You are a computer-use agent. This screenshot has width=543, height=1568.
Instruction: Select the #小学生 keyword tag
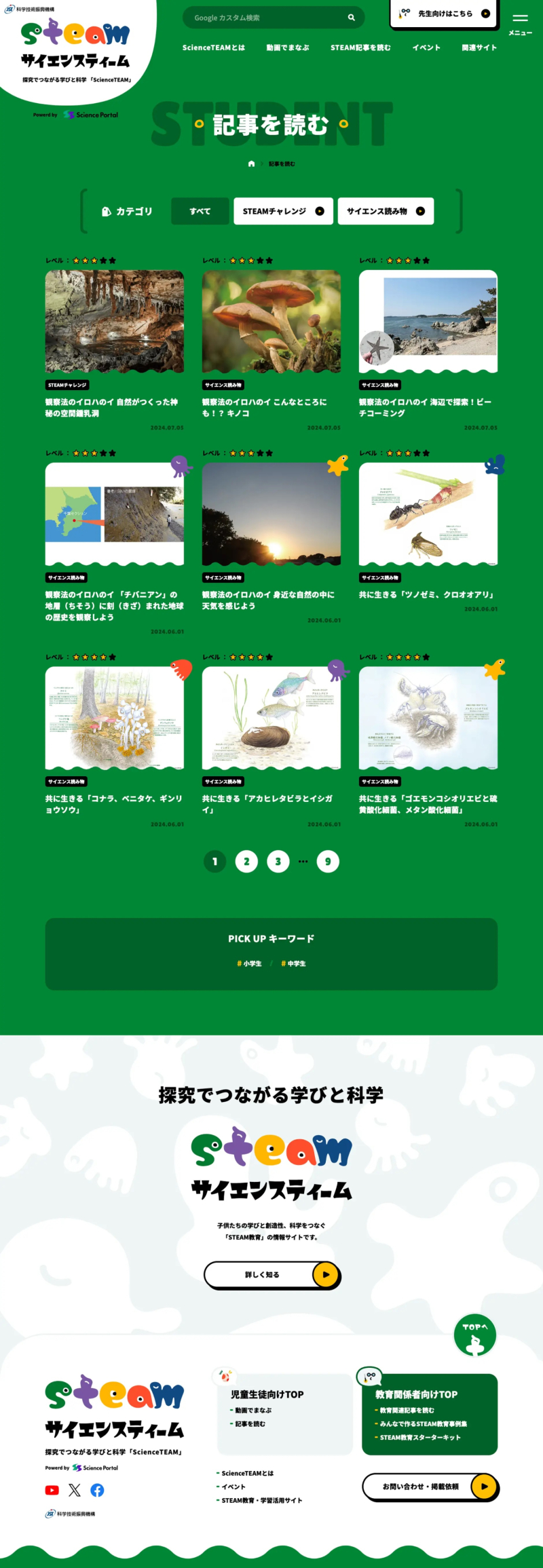point(249,963)
